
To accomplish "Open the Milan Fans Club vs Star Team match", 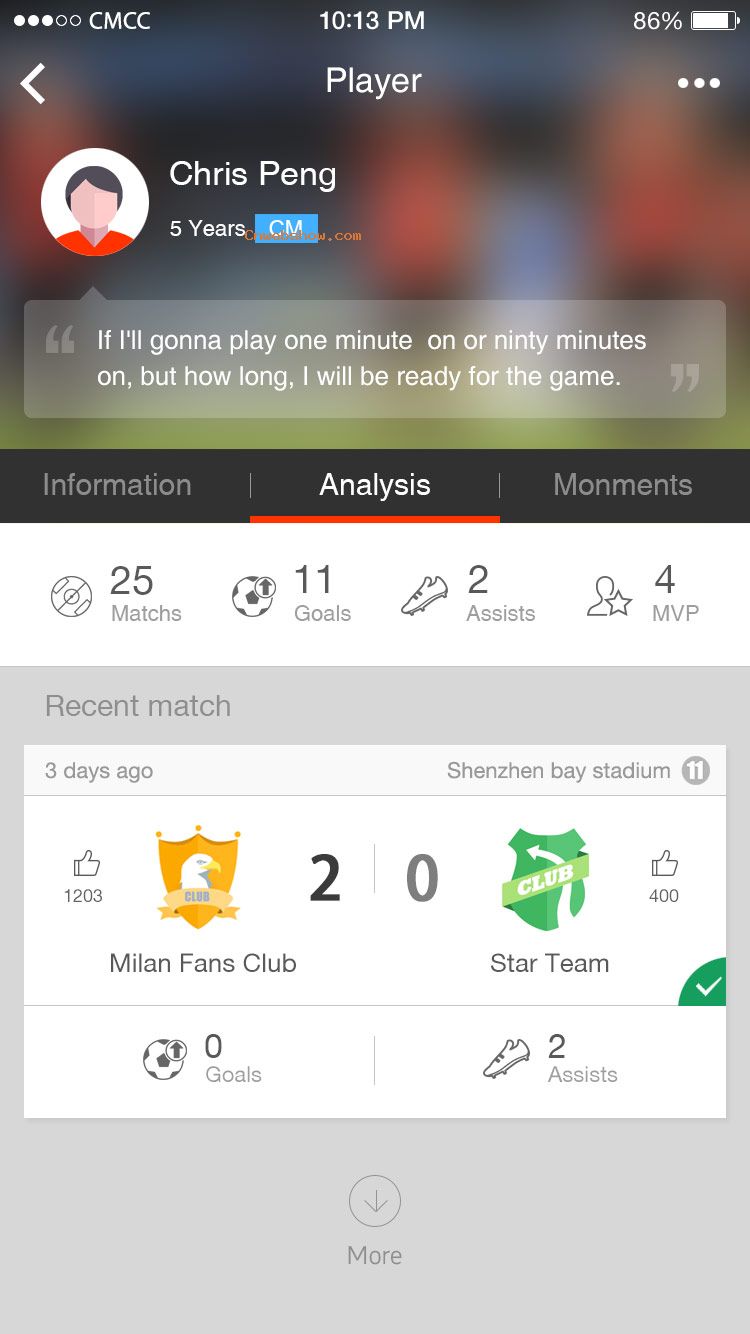I will pyautogui.click(x=375, y=900).
